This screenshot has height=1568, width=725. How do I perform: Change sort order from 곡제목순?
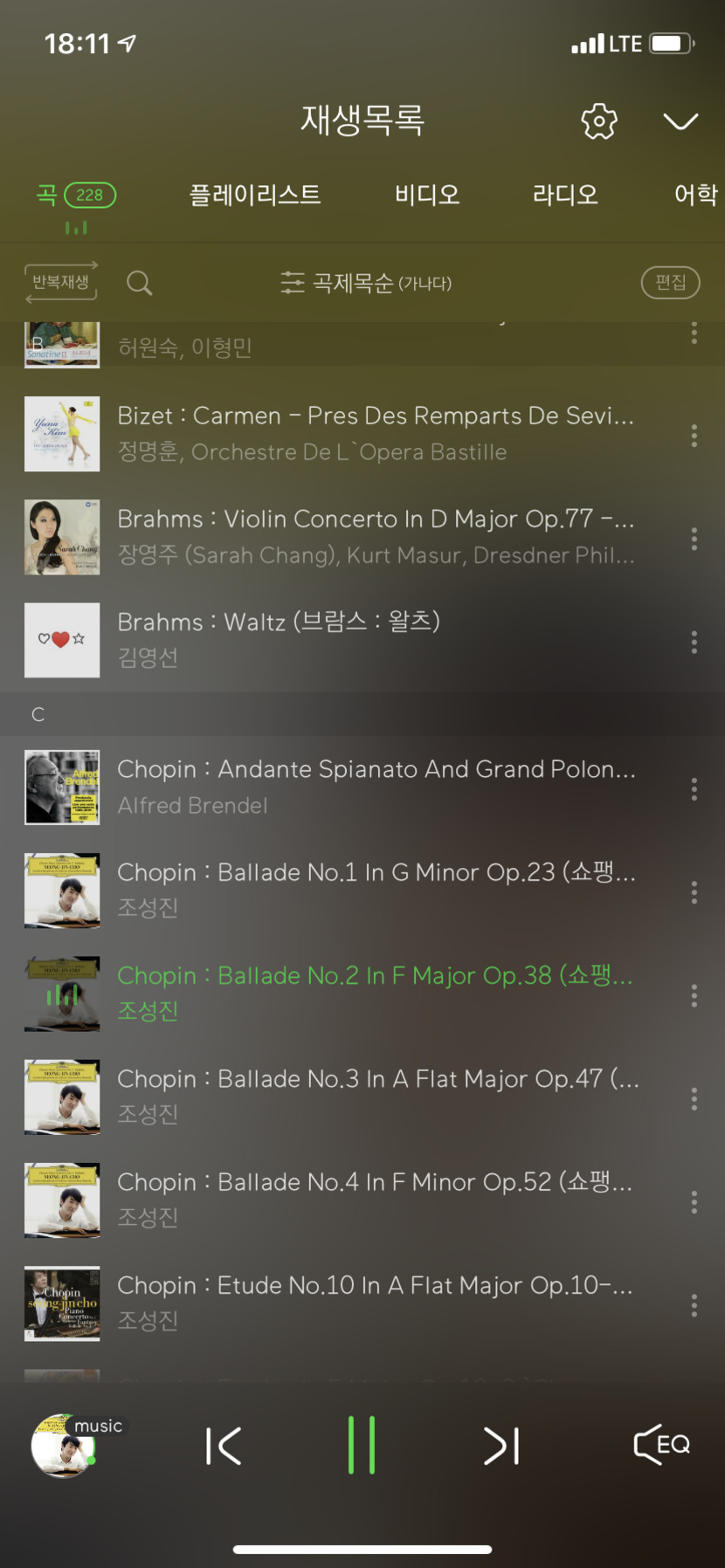(x=367, y=283)
